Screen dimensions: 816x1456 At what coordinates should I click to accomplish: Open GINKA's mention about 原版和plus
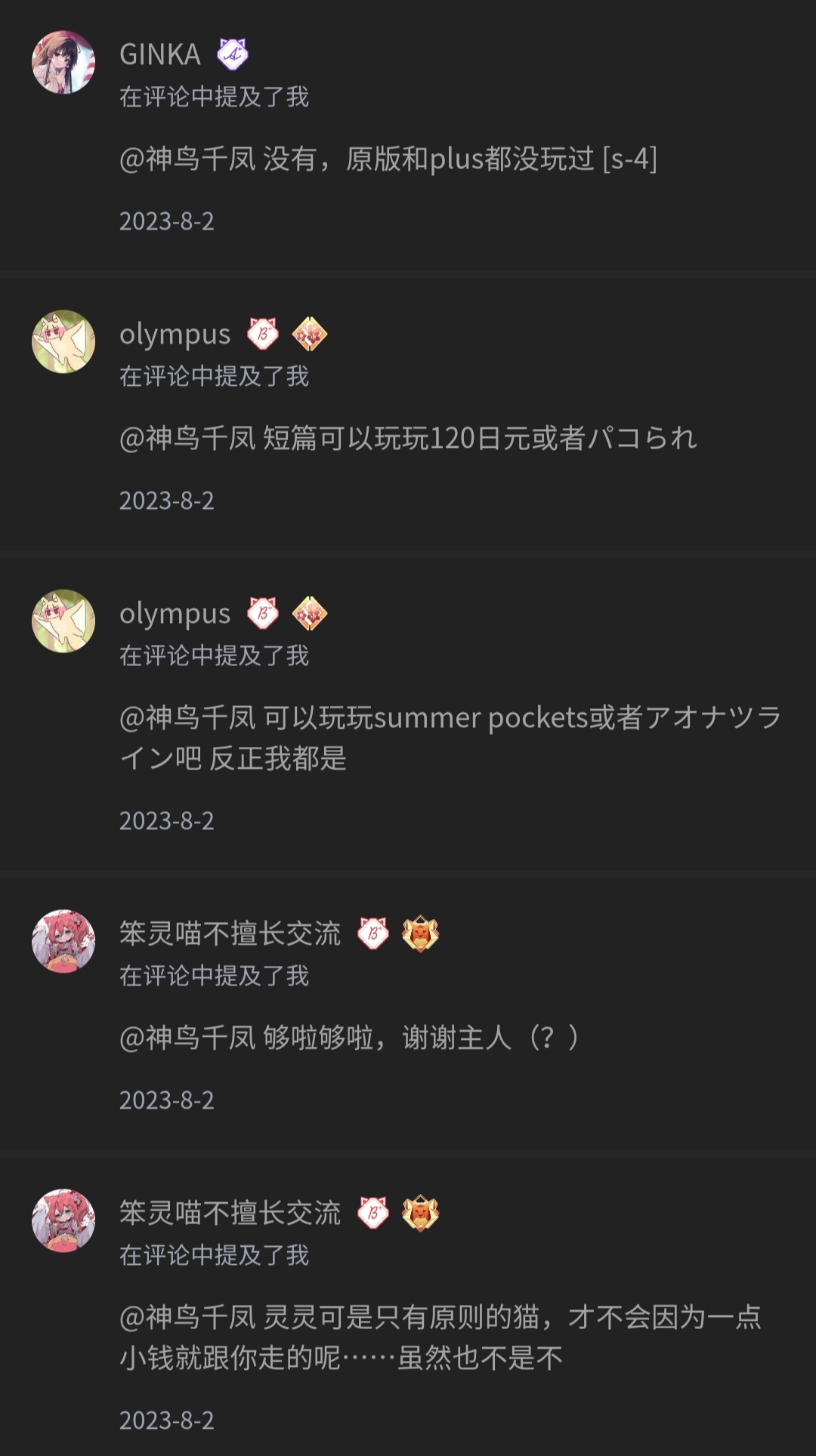[388, 159]
